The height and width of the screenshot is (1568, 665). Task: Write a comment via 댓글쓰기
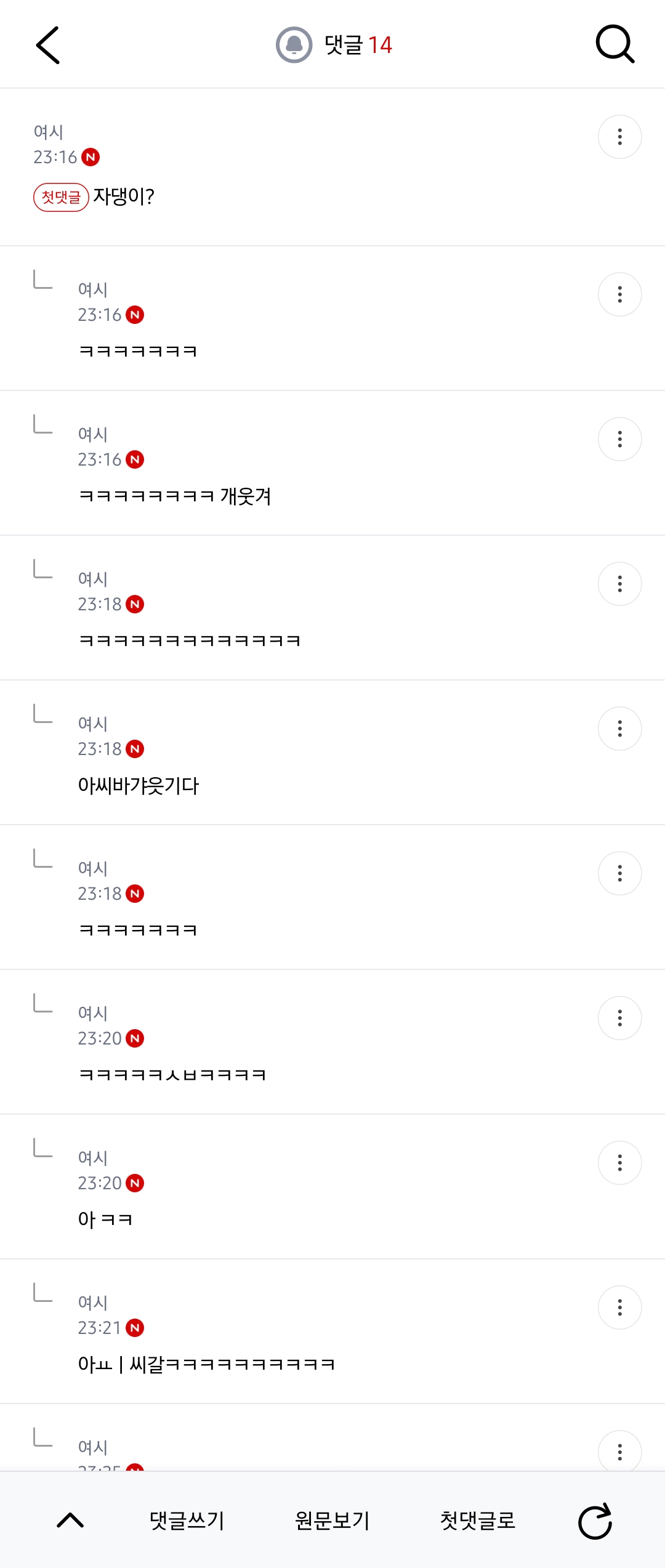tap(187, 1521)
